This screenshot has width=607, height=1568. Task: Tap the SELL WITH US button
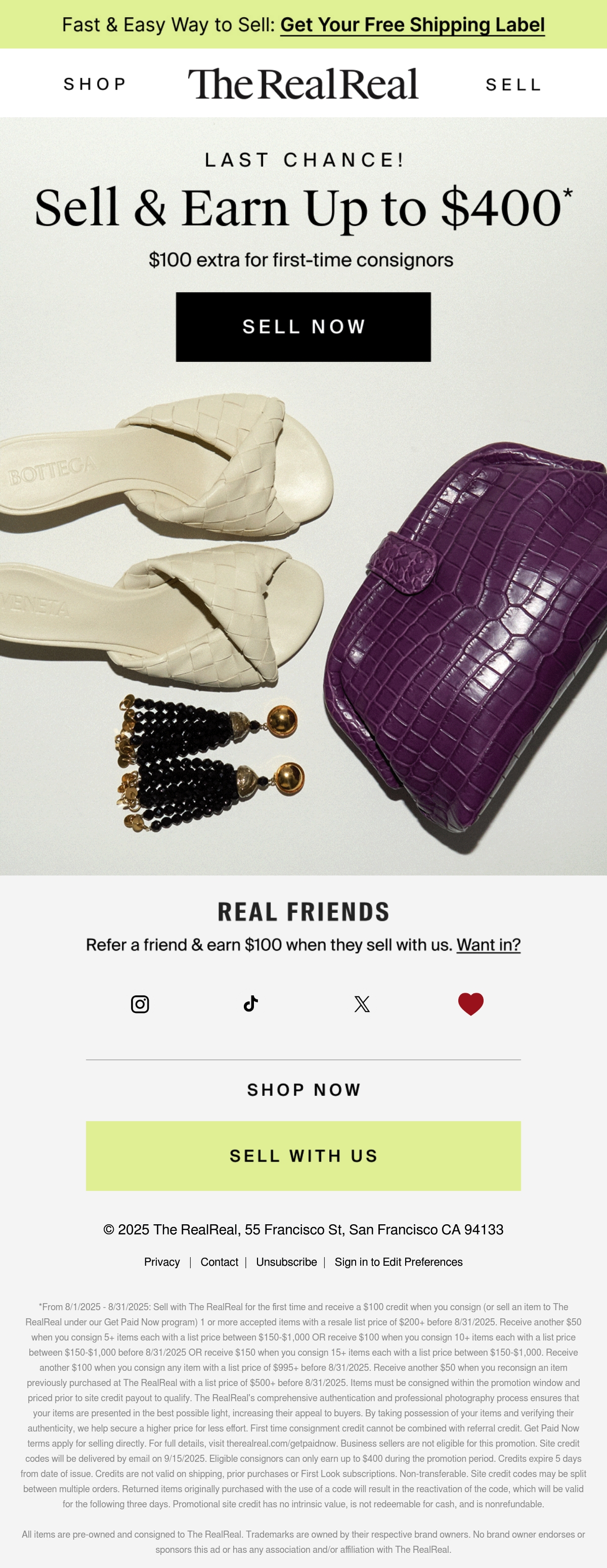pyautogui.click(x=303, y=1156)
